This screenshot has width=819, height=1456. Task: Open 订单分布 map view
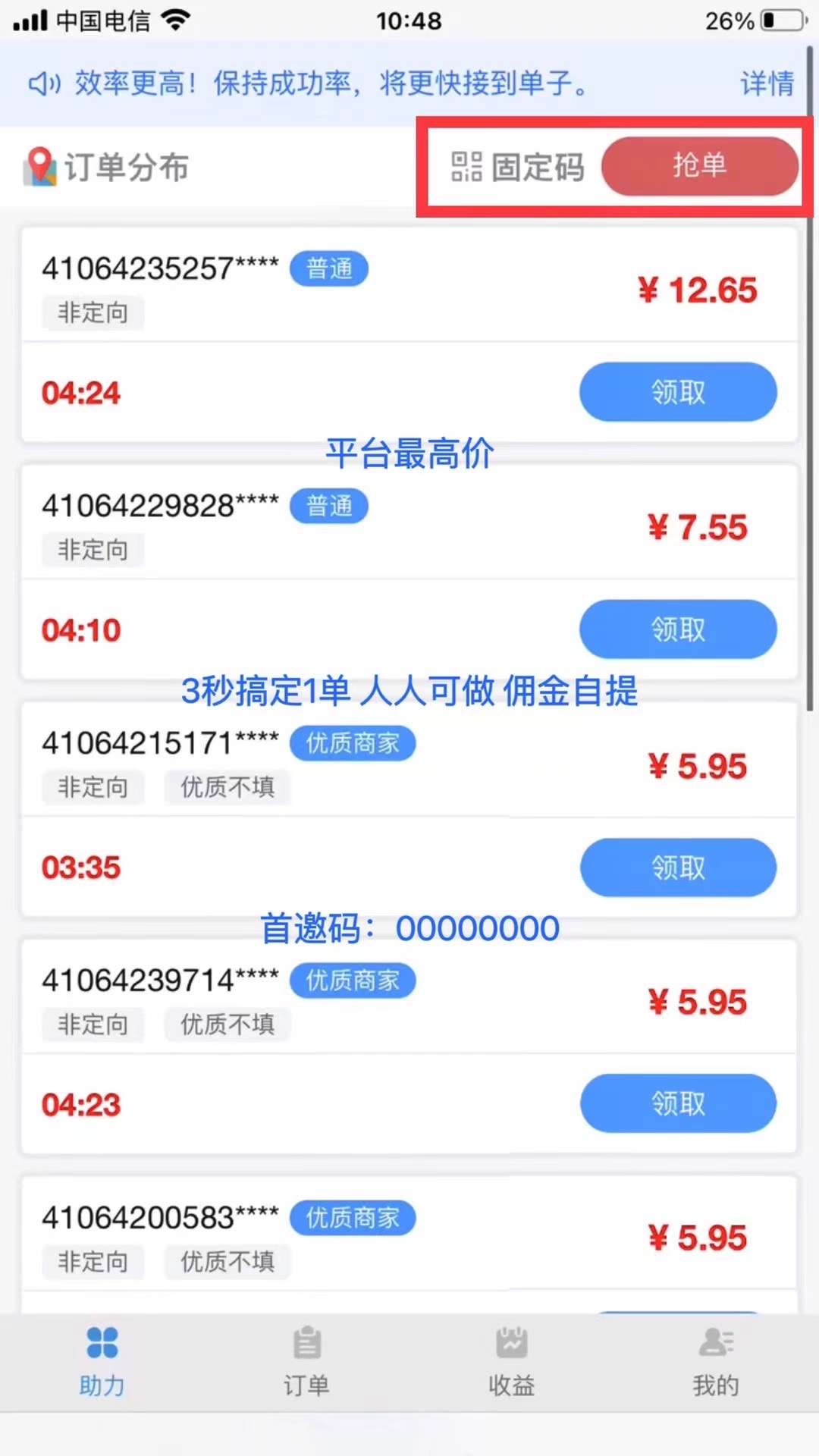tap(106, 167)
